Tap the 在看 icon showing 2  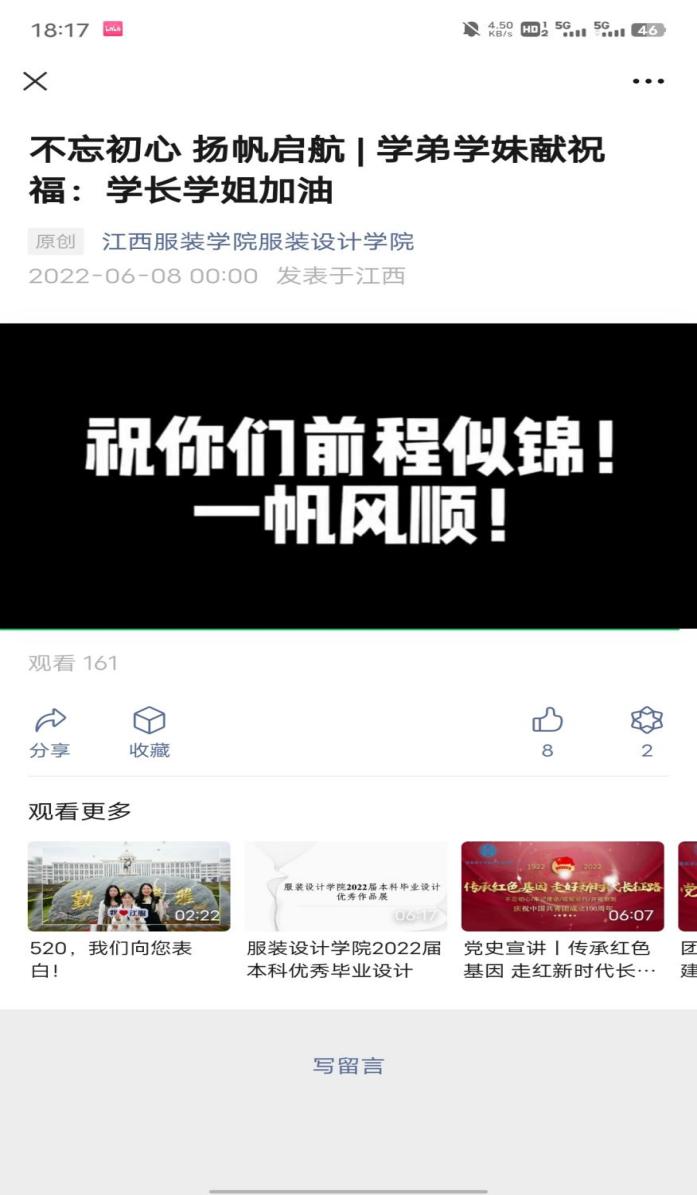point(647,731)
